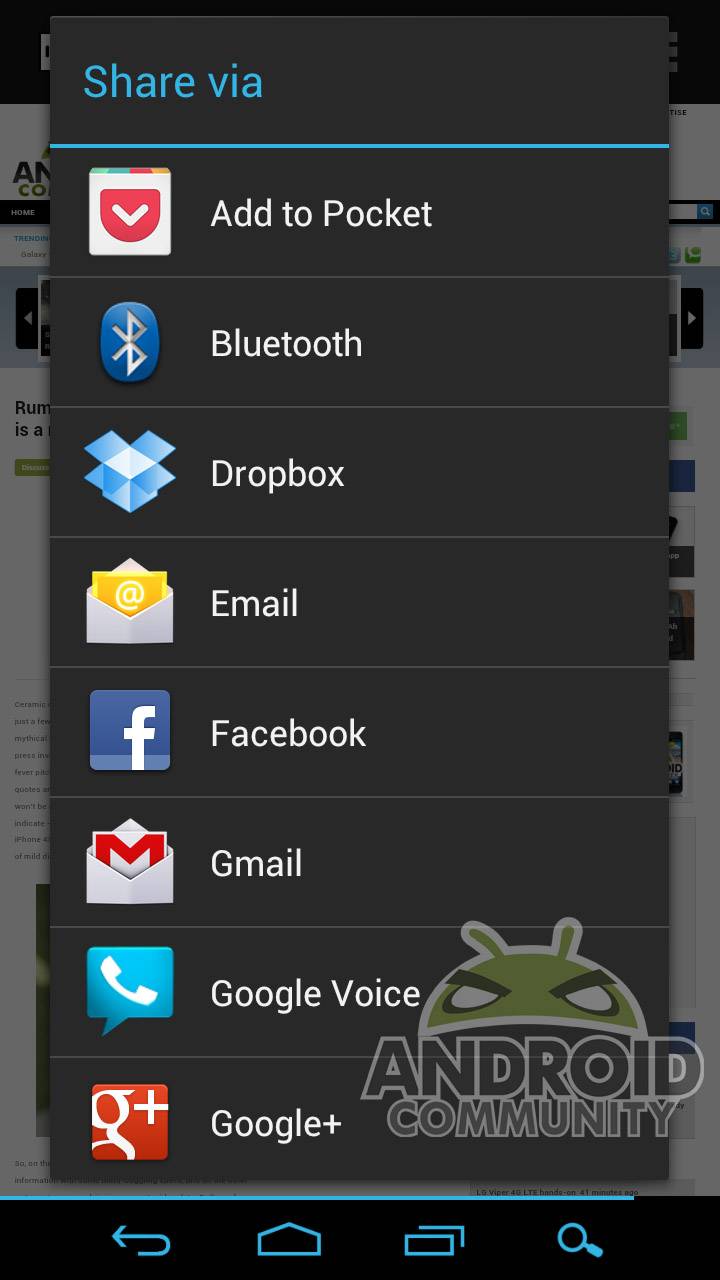
Task: Share to Google+
Action: (x=359, y=1120)
